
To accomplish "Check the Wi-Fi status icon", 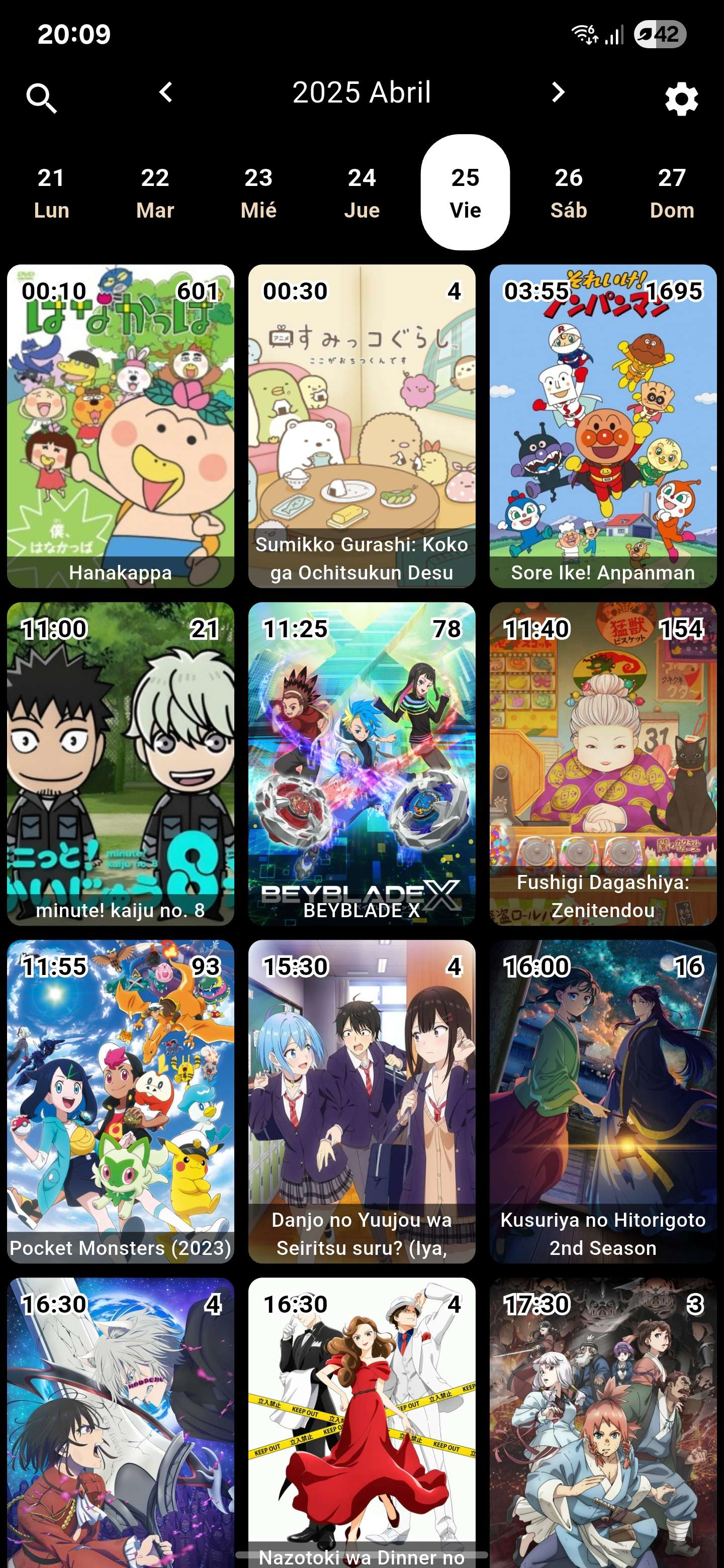I will (x=585, y=34).
